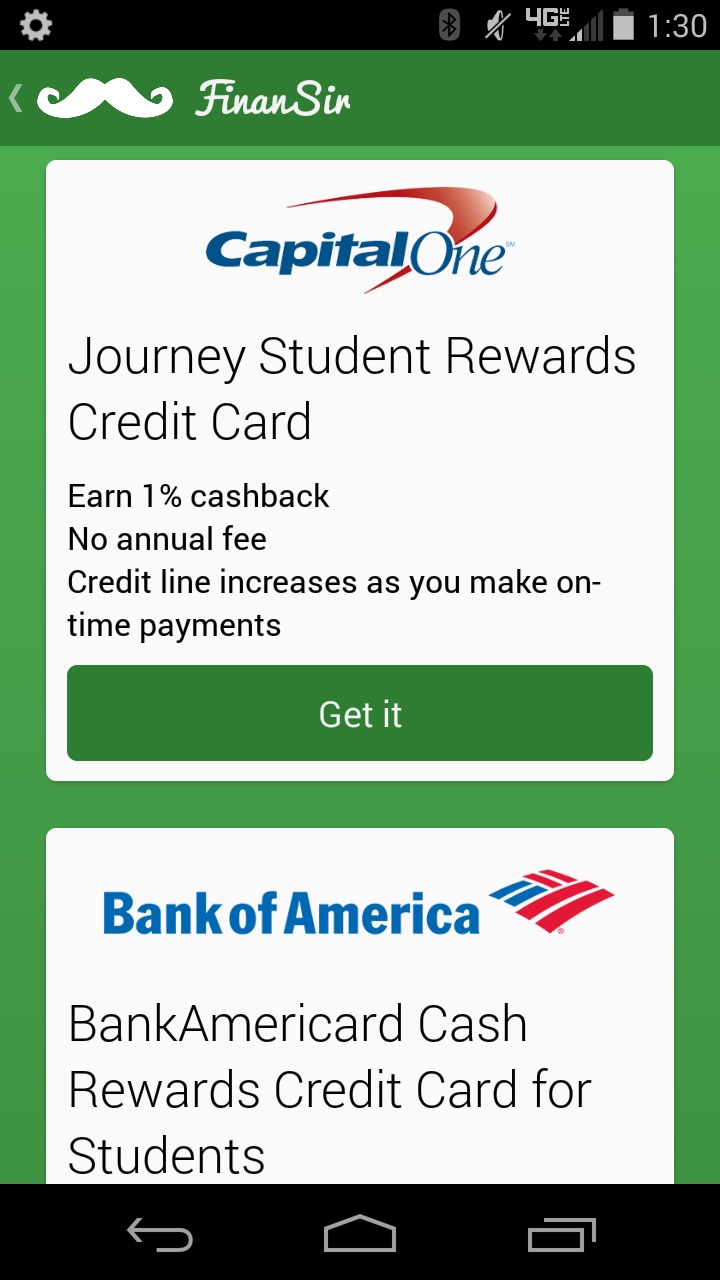Tap the system back button
This screenshot has height=1280, width=720.
point(160,1235)
